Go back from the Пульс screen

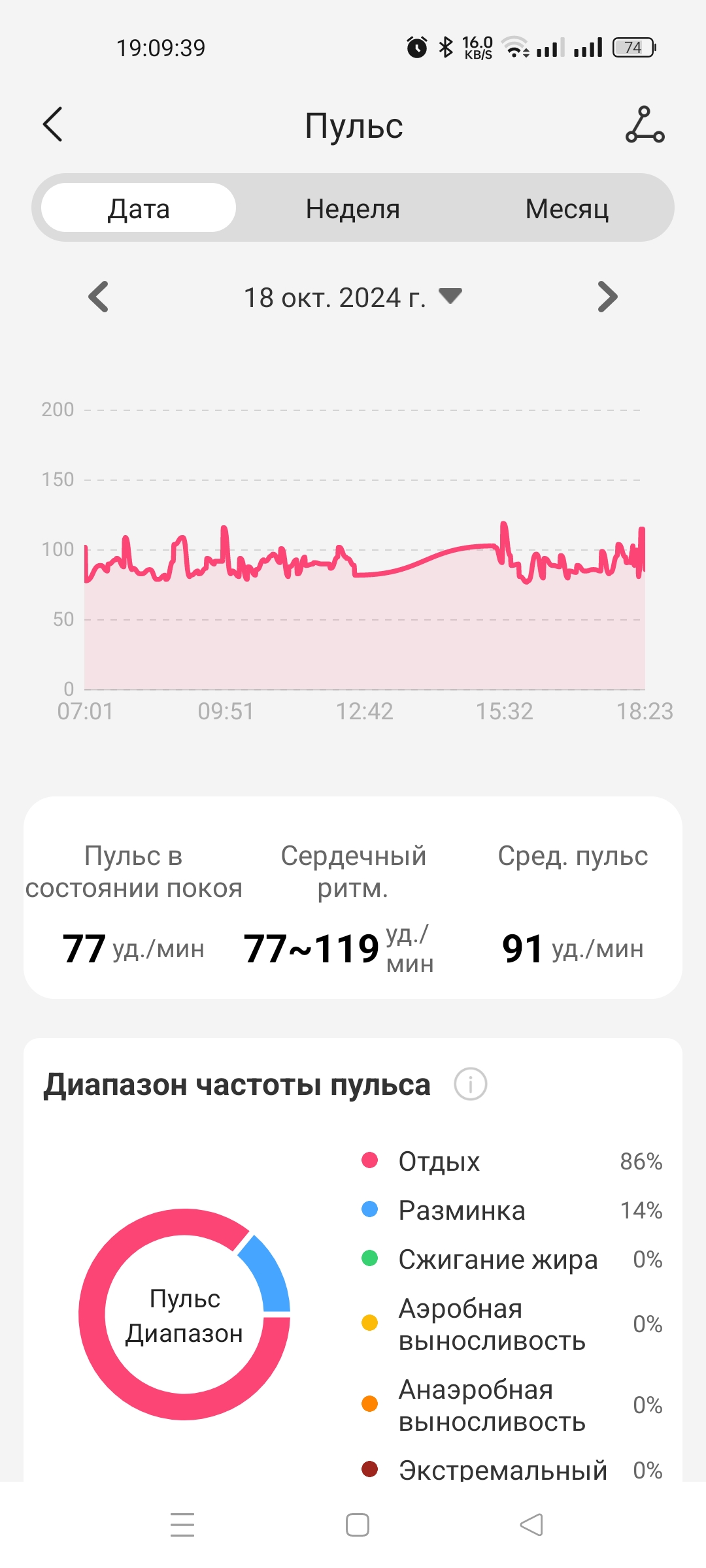pos(53,124)
